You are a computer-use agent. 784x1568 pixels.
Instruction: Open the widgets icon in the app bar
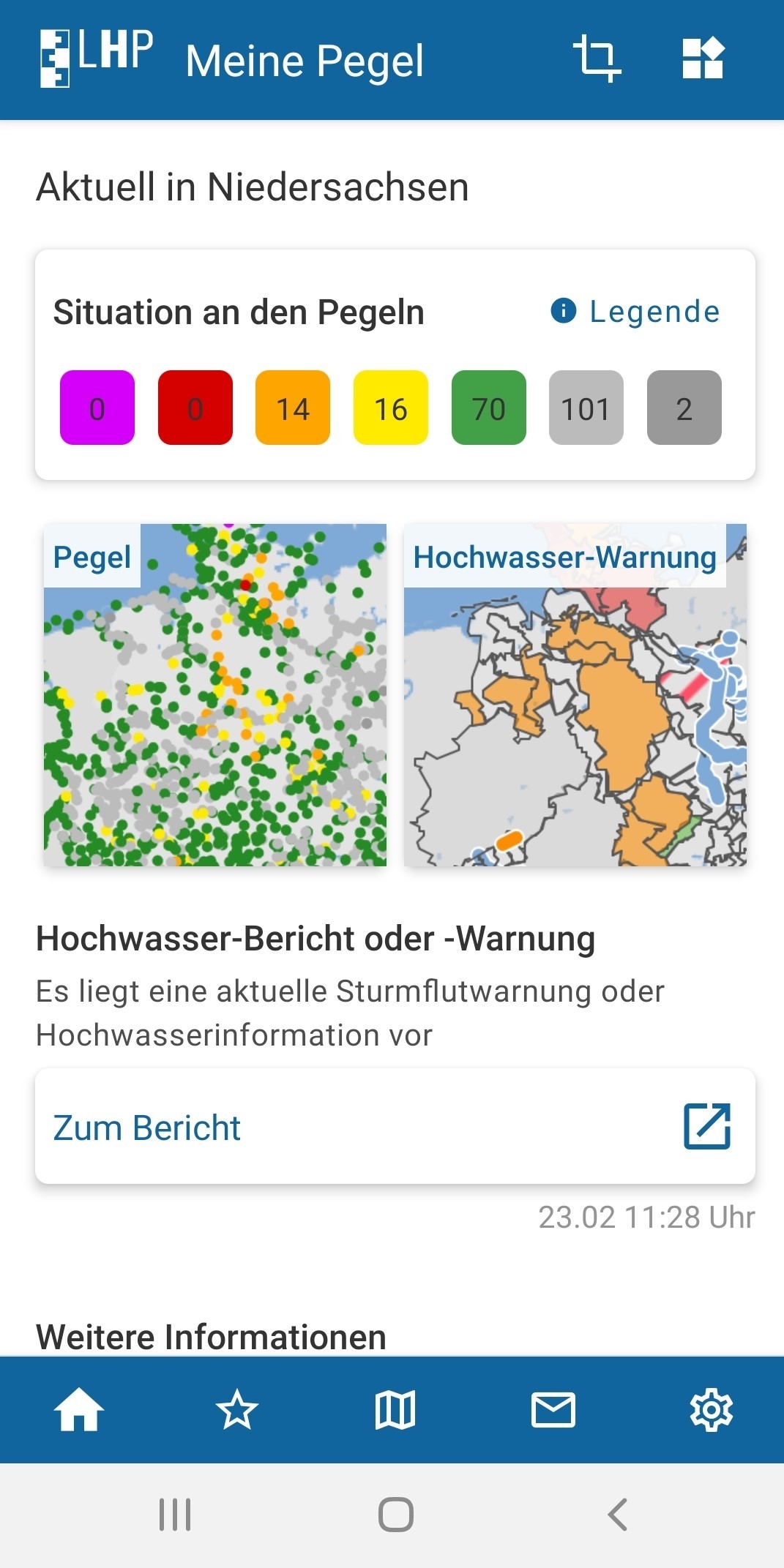(703, 59)
